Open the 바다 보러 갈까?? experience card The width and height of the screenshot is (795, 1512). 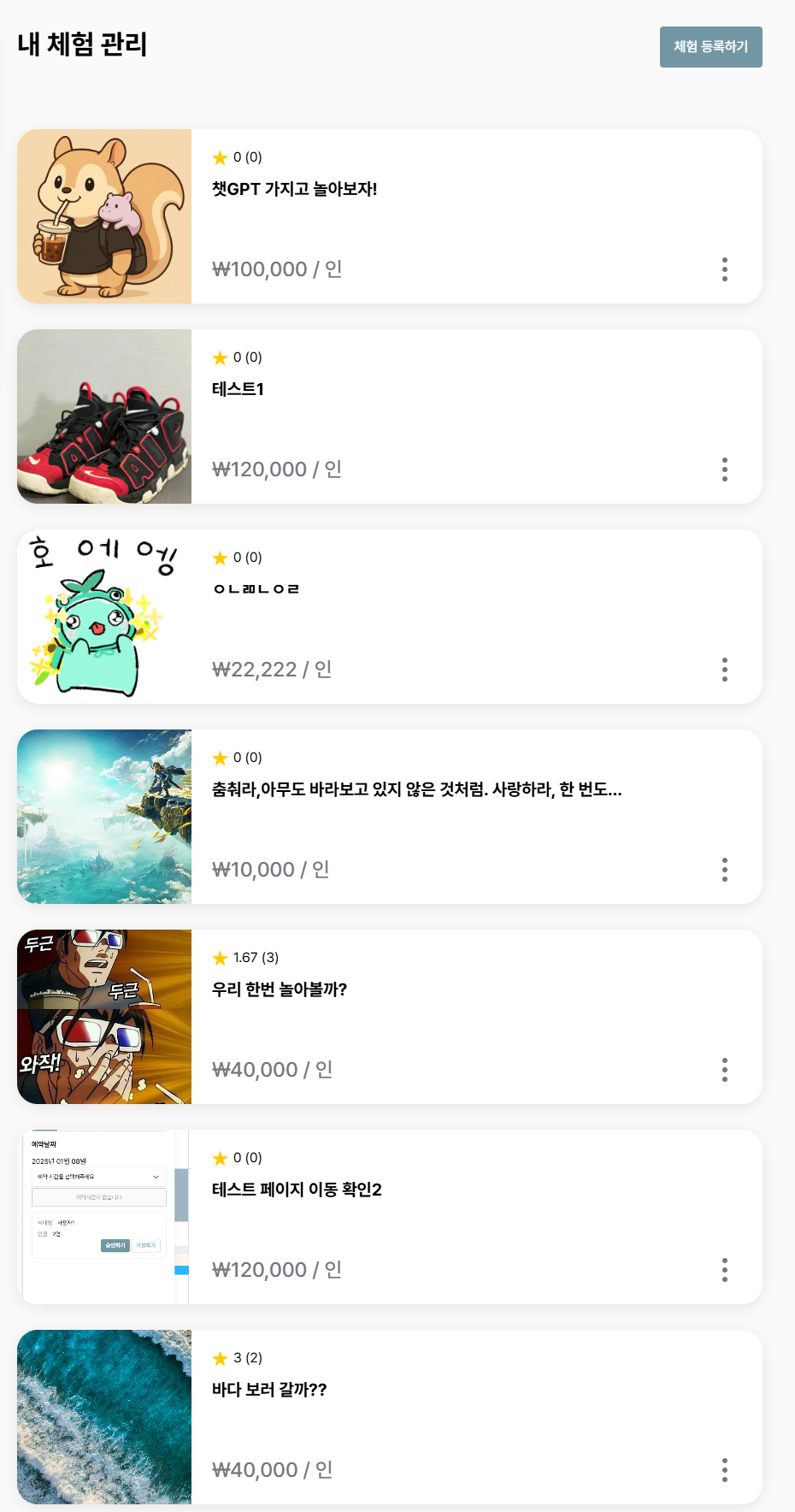click(x=269, y=1390)
